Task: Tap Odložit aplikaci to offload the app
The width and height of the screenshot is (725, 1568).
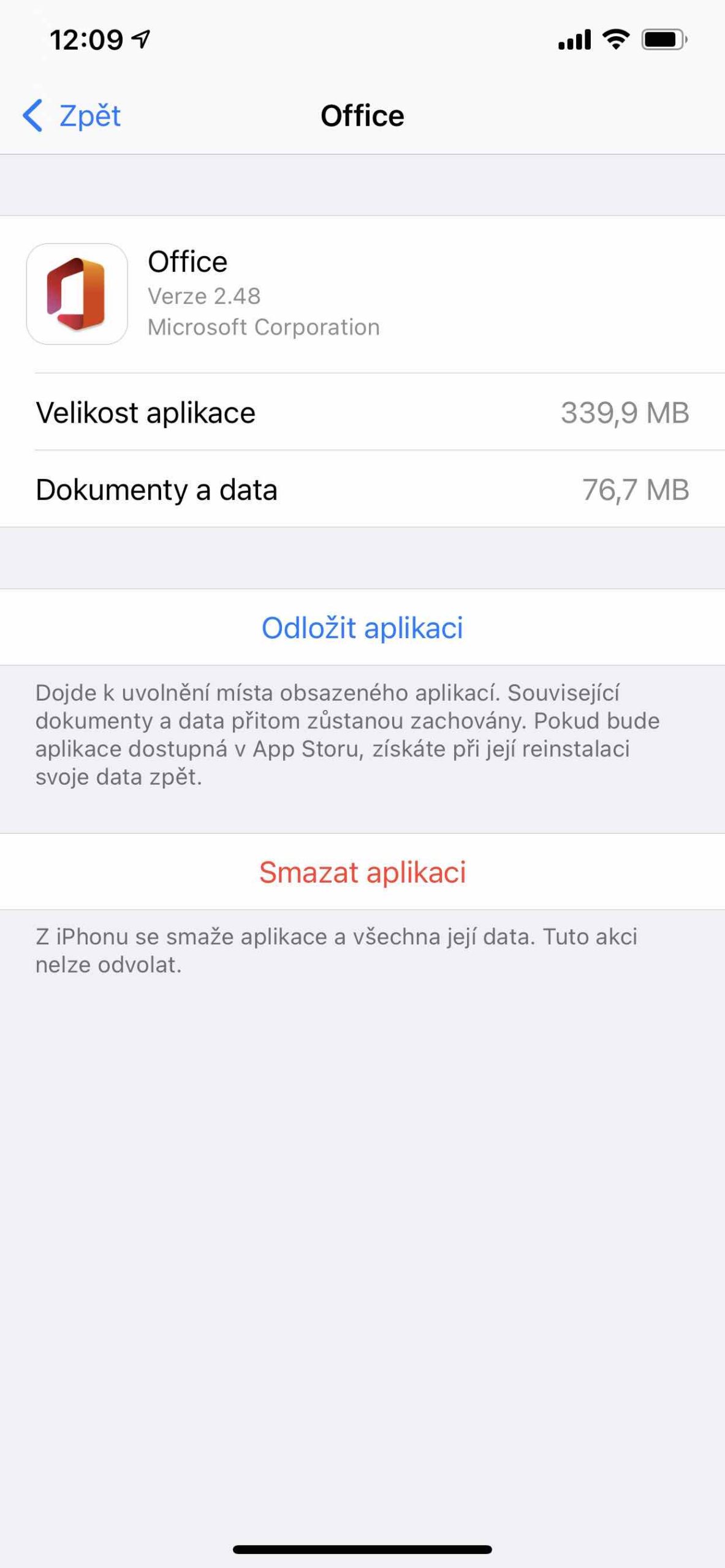Action: coord(362,627)
